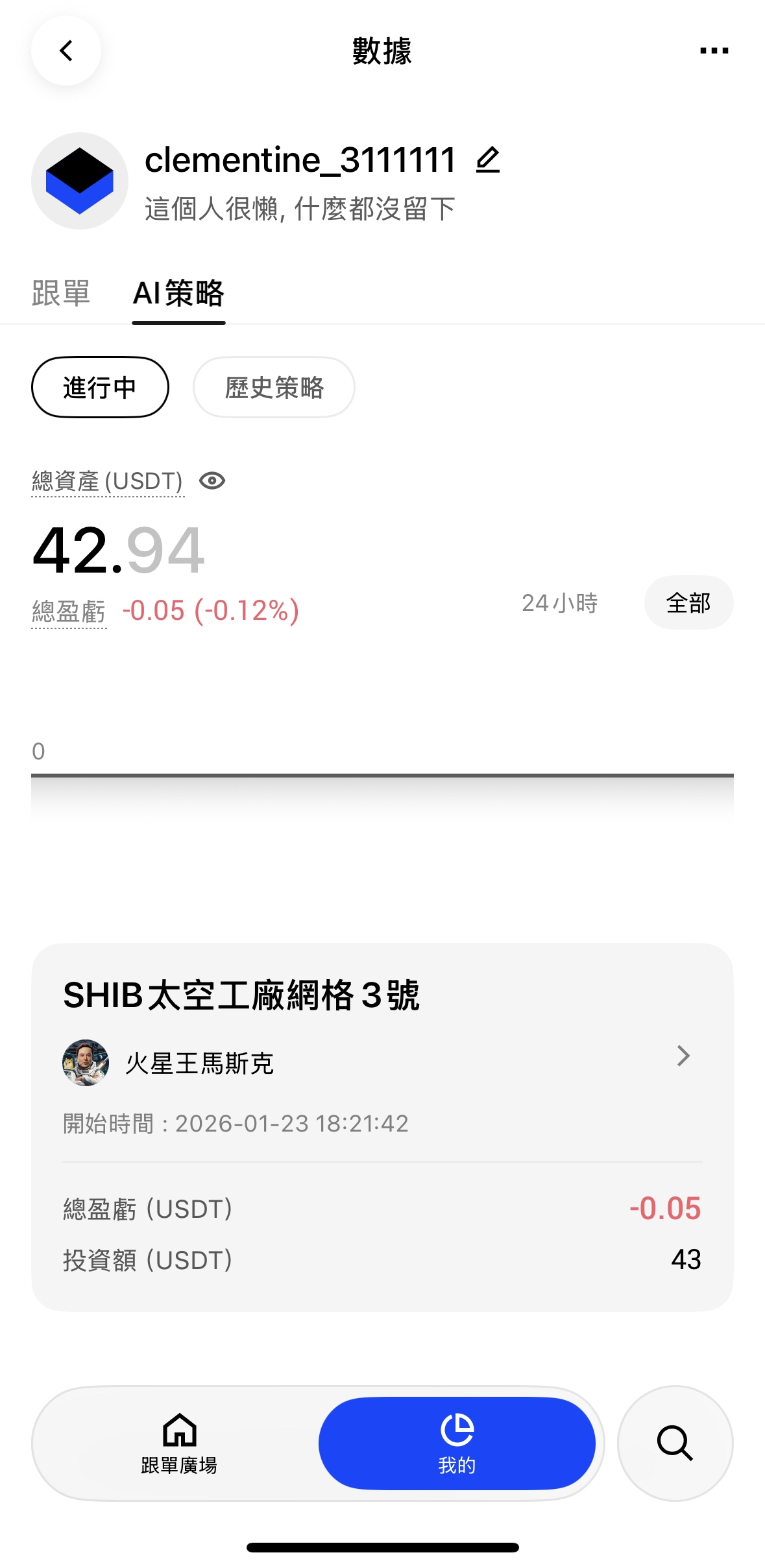The height and width of the screenshot is (1568, 765).
Task: Select the 進行中 filter chip
Action: pos(100,387)
